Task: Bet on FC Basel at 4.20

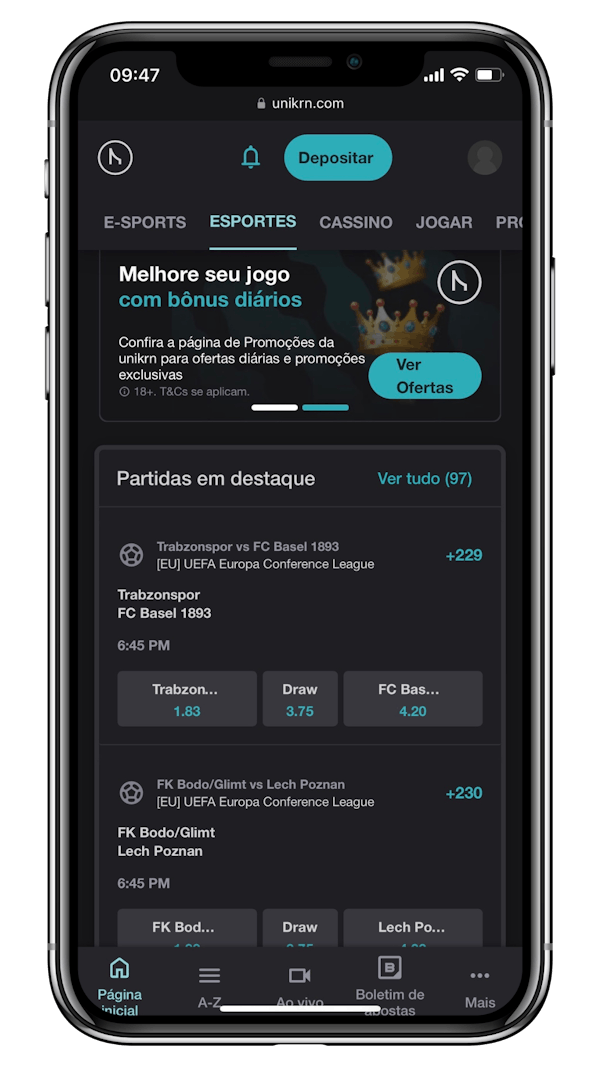Action: pyautogui.click(x=413, y=699)
